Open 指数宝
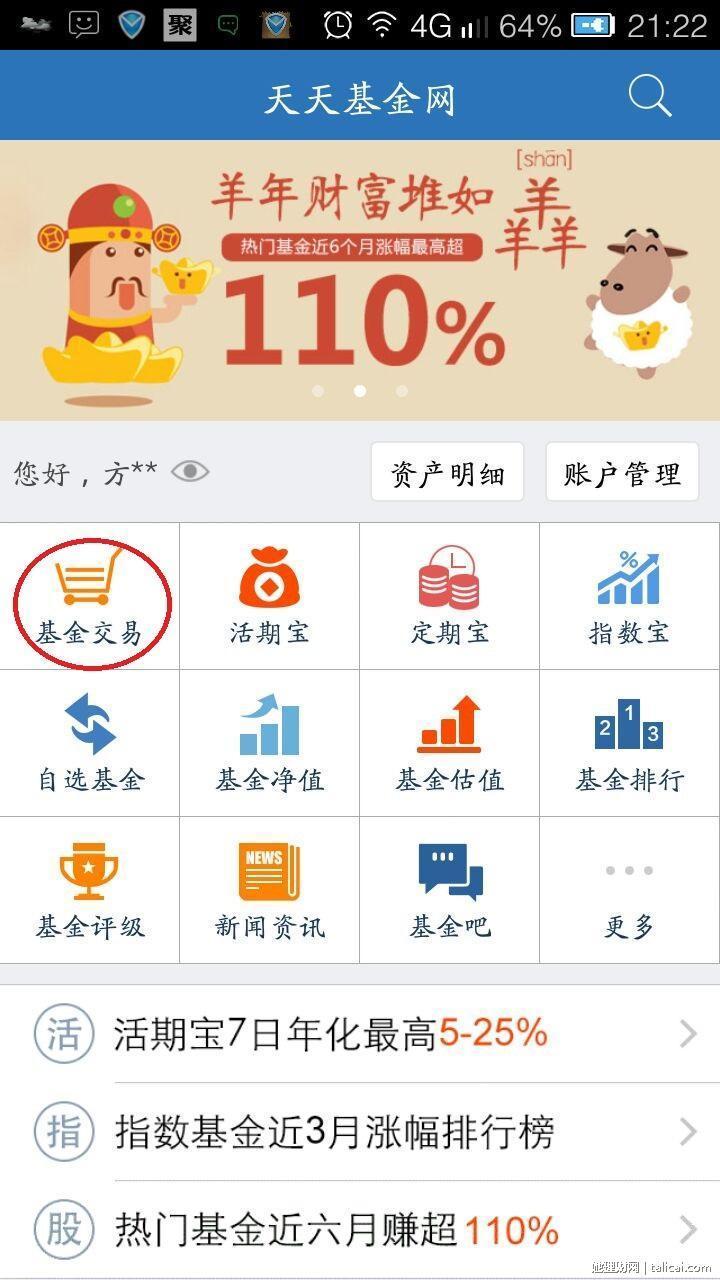The image size is (720, 1280). click(x=629, y=595)
